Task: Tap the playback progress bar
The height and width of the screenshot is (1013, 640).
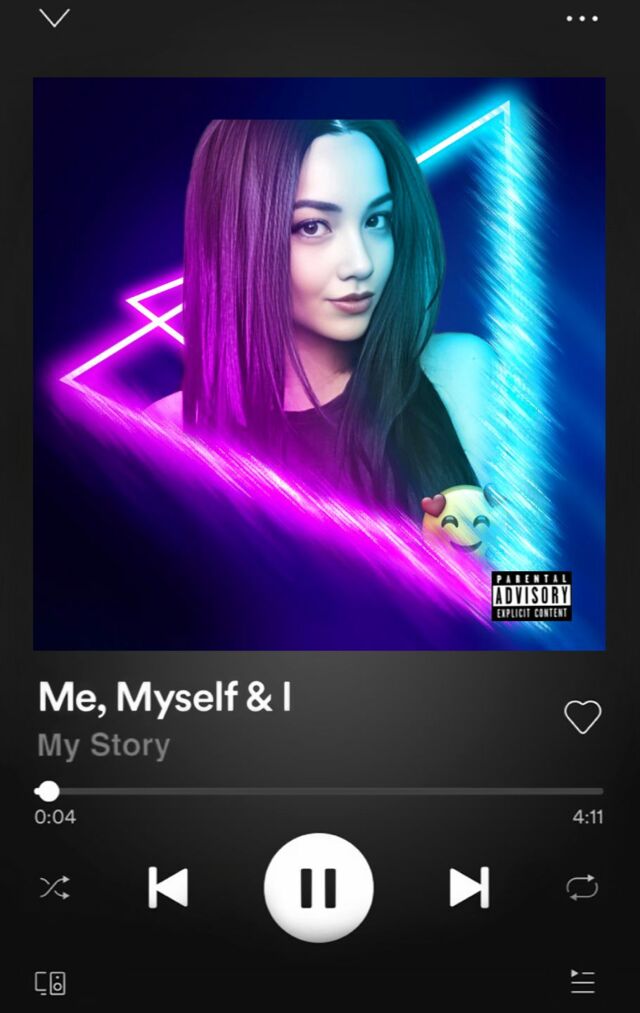Action: click(x=320, y=791)
